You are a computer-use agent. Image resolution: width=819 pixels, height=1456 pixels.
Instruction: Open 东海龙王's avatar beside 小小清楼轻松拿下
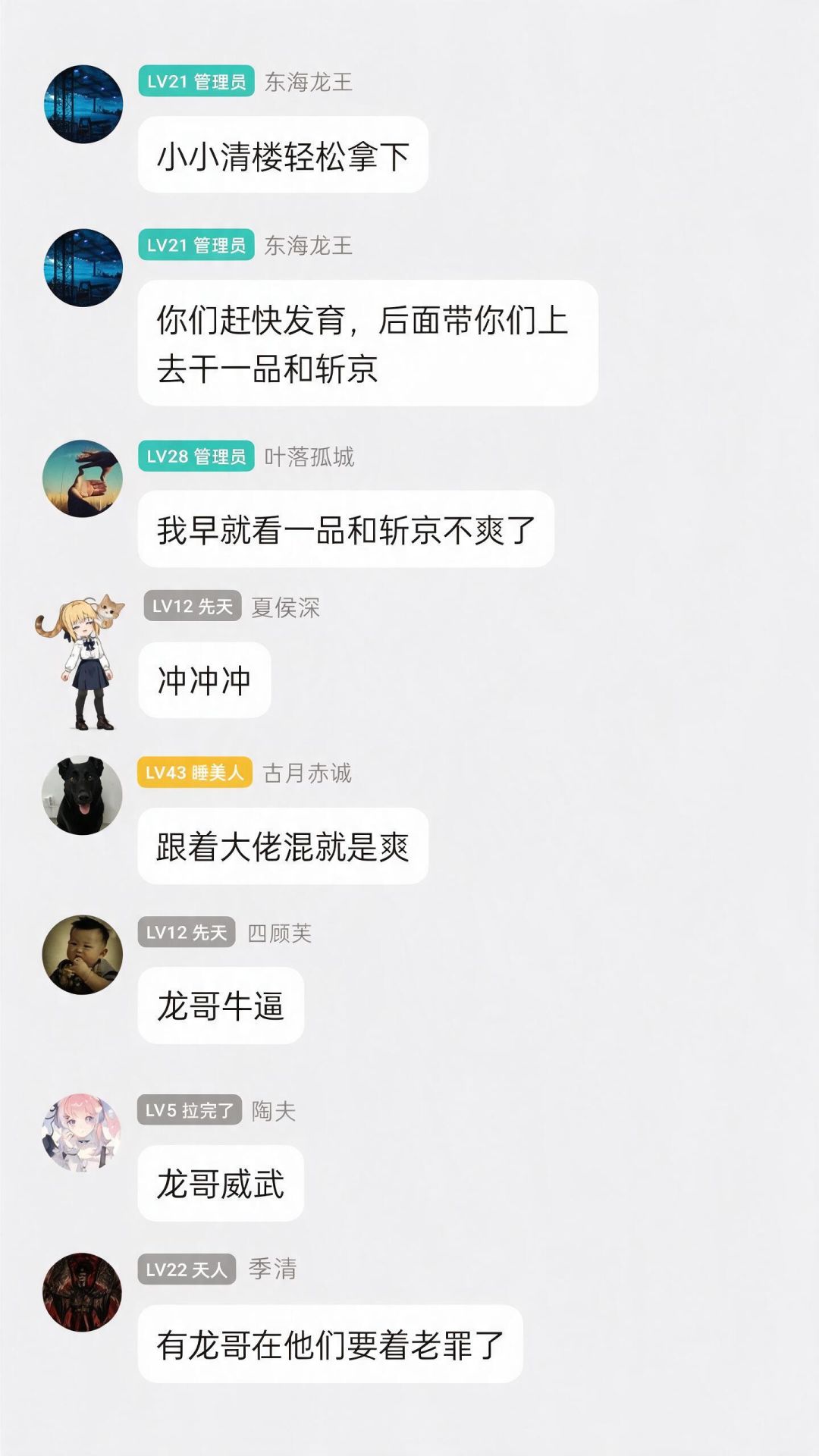pyautogui.click(x=83, y=104)
